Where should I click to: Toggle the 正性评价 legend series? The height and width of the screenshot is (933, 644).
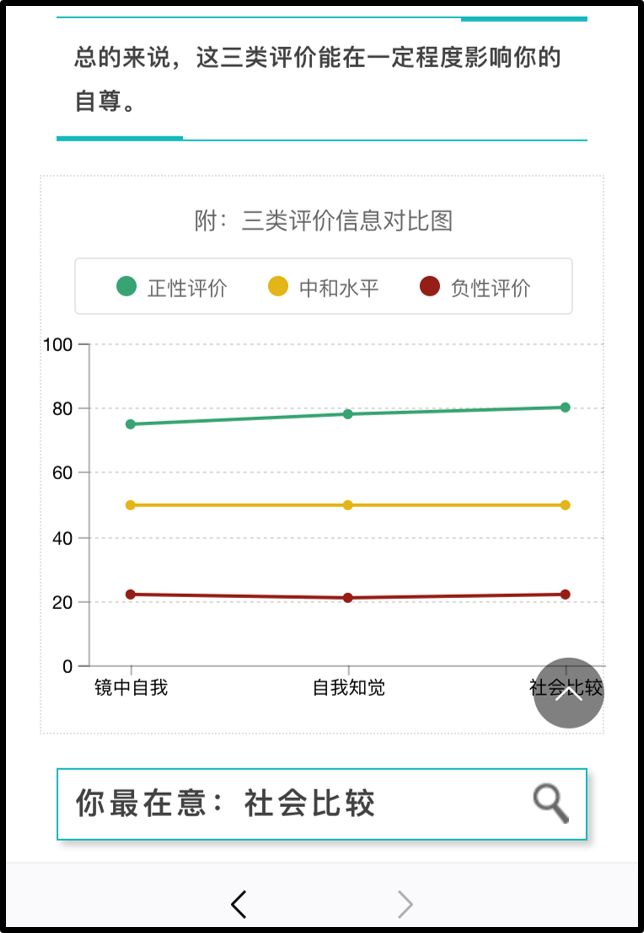point(172,288)
